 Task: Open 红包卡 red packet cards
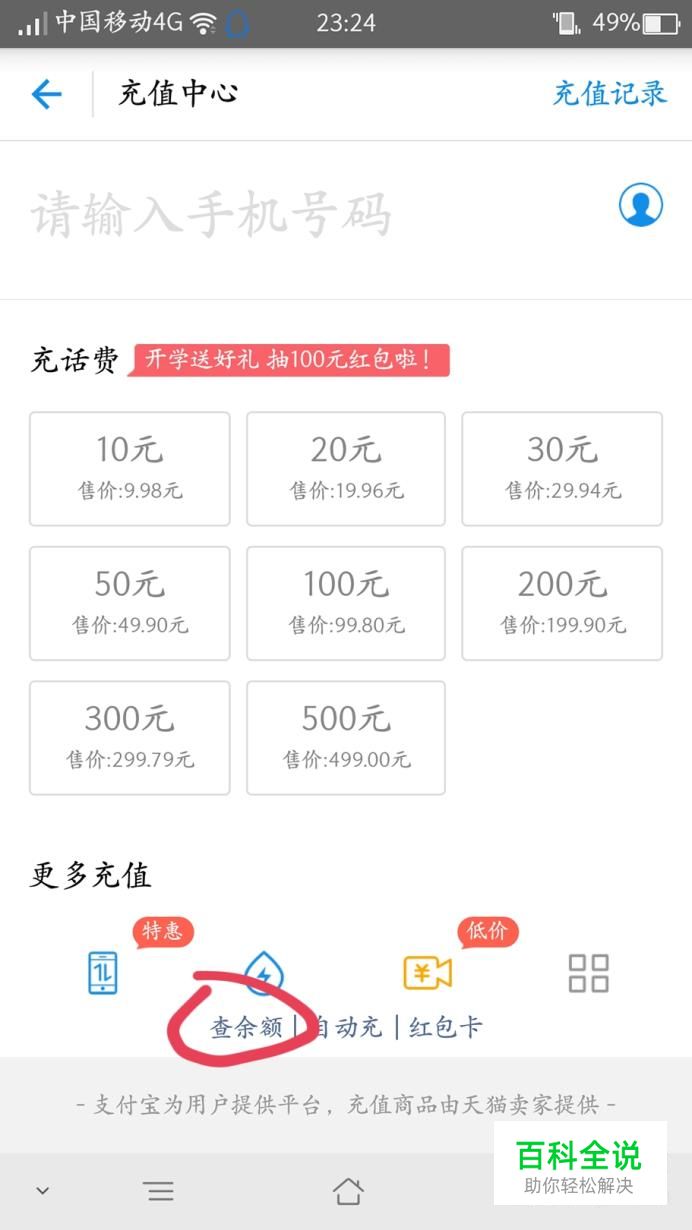(446, 1027)
